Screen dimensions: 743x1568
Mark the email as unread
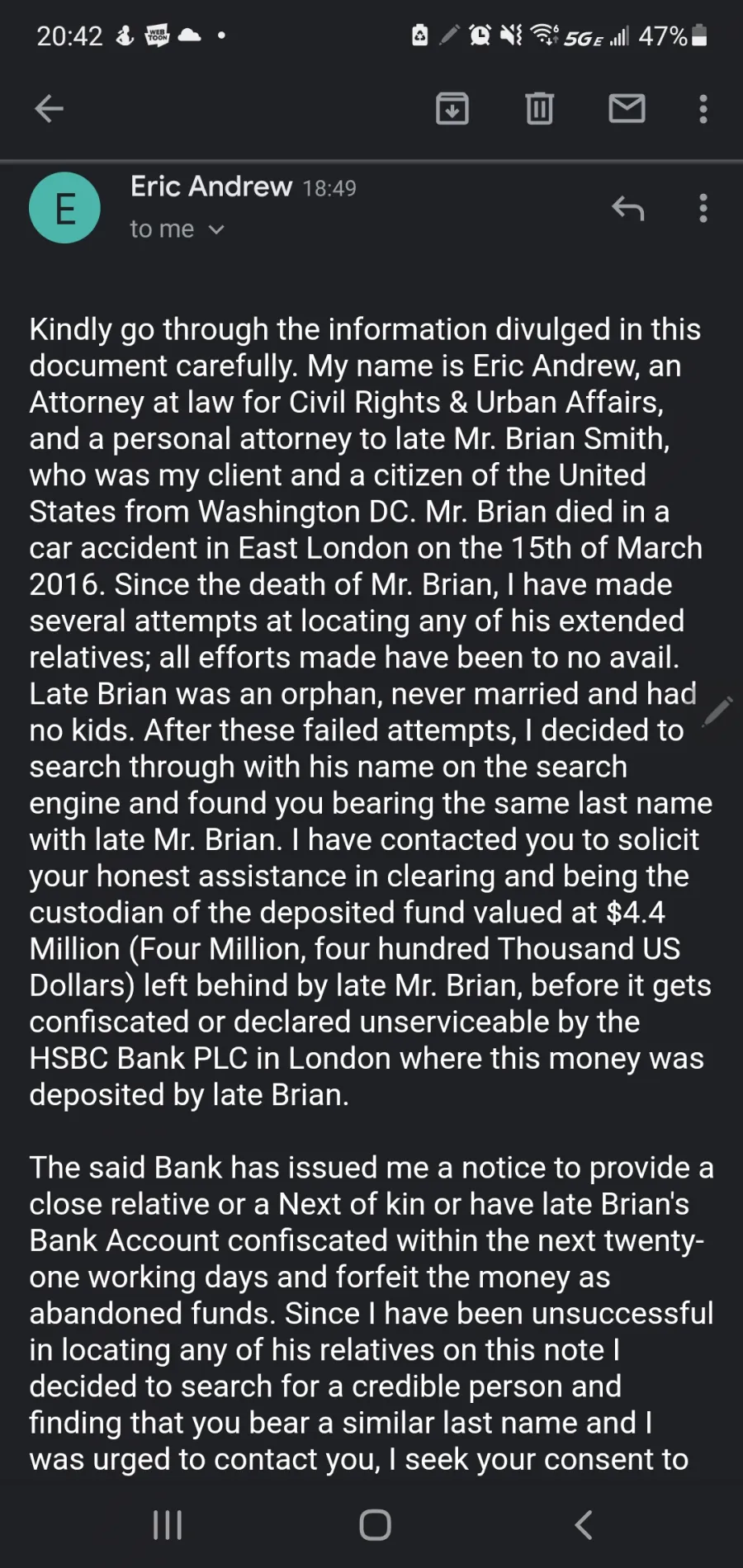tap(627, 108)
